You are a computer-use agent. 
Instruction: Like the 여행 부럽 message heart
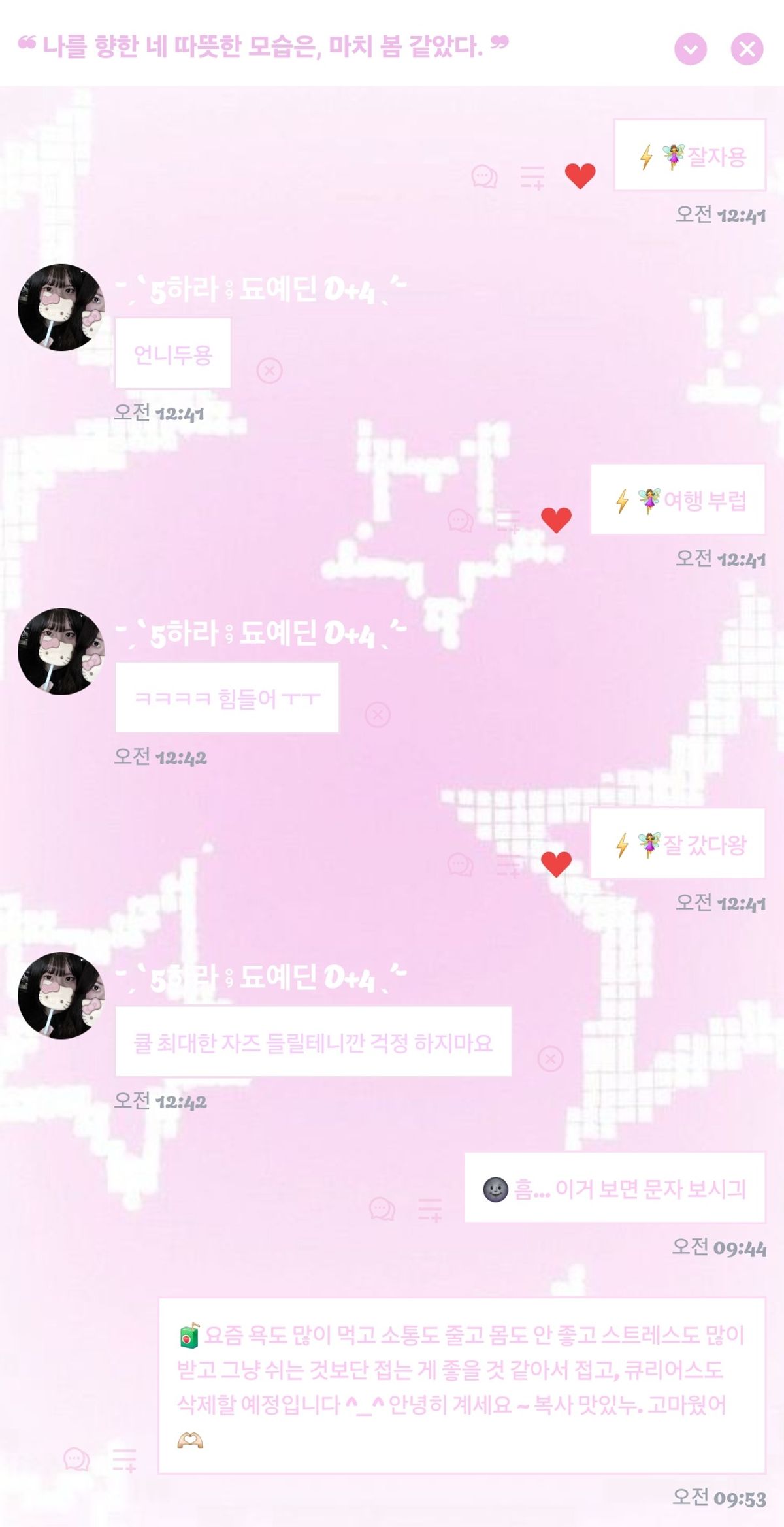click(x=556, y=520)
